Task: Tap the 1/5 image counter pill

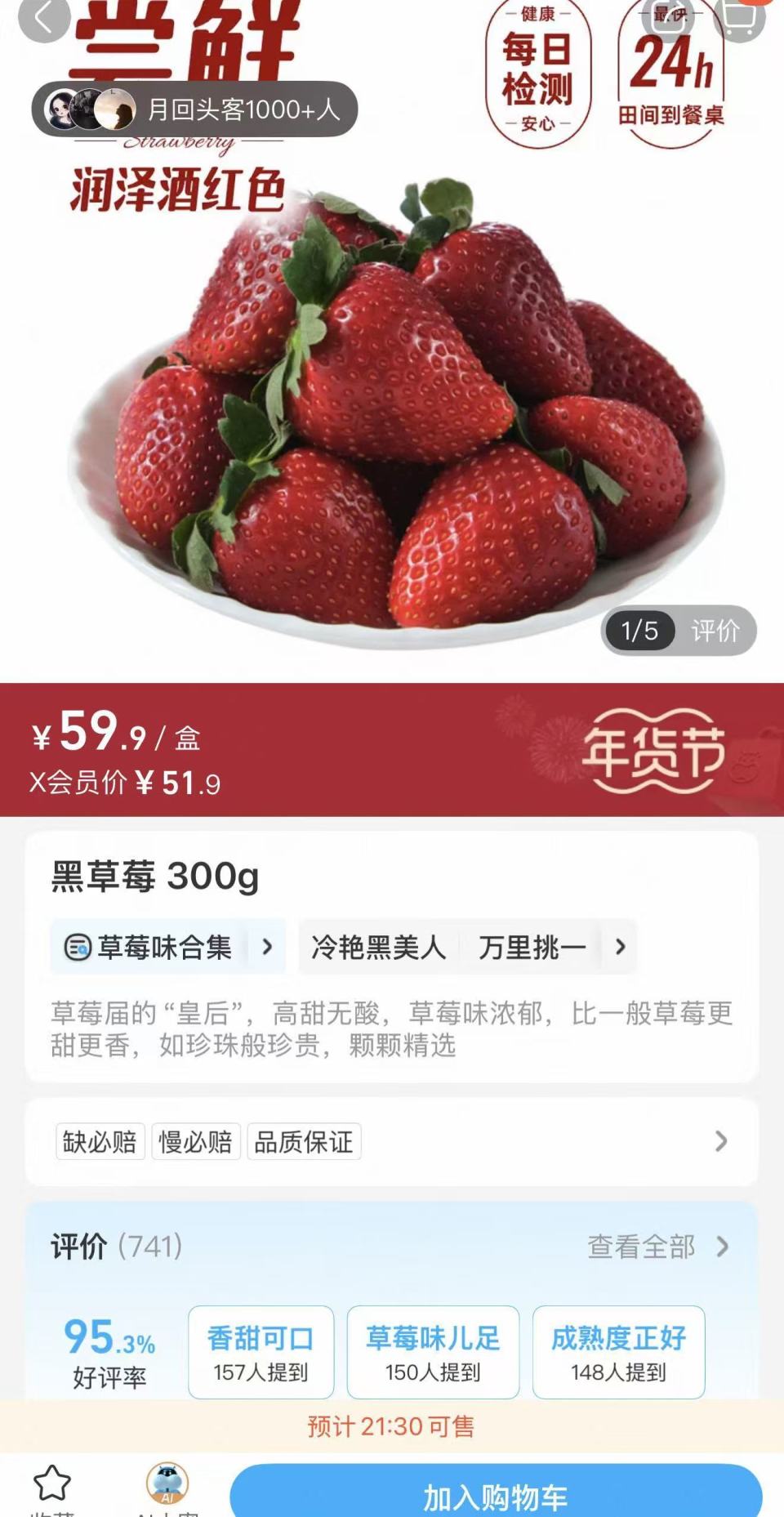Action: tap(641, 631)
